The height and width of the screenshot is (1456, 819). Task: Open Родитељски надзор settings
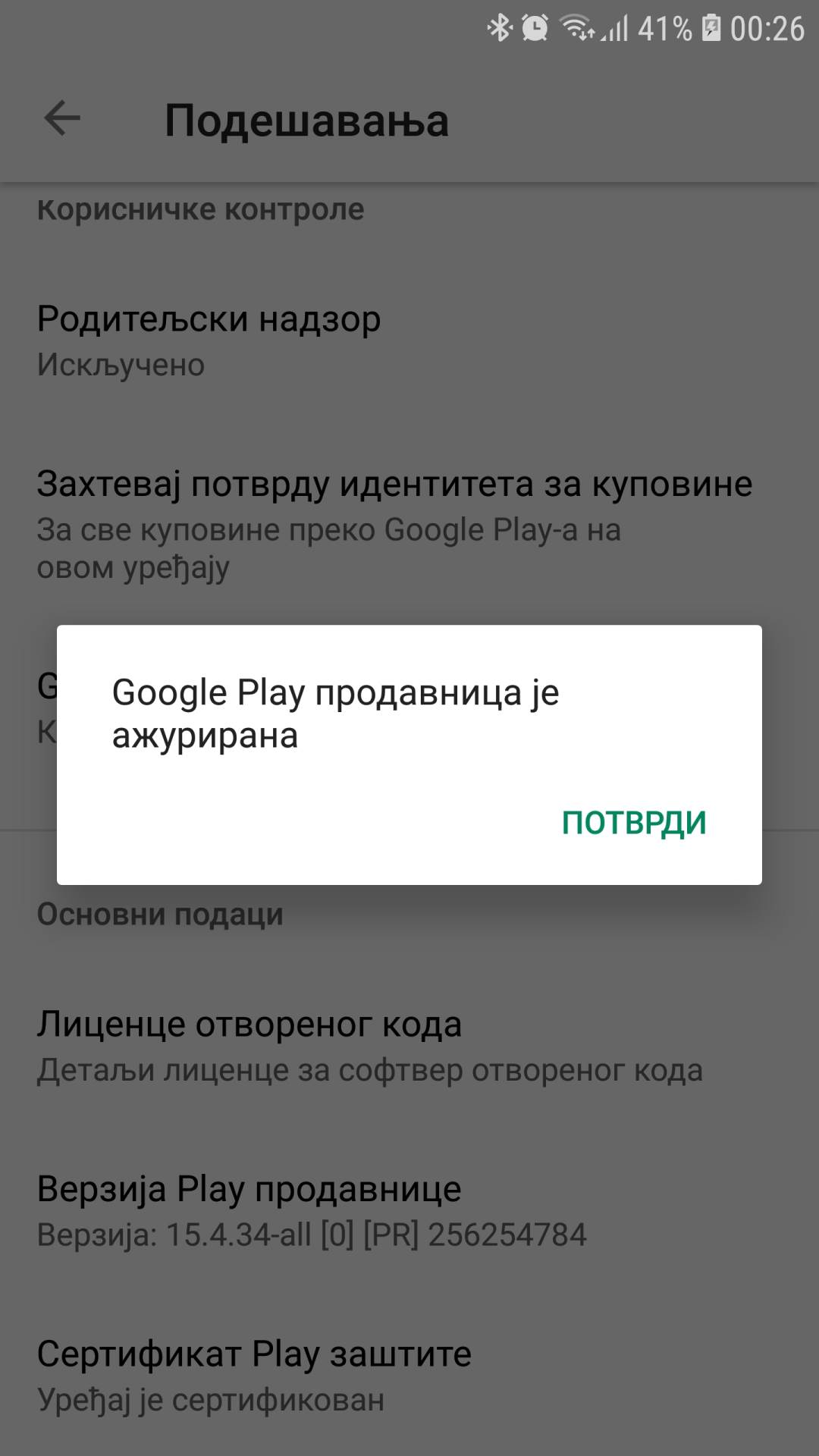pyautogui.click(x=209, y=340)
